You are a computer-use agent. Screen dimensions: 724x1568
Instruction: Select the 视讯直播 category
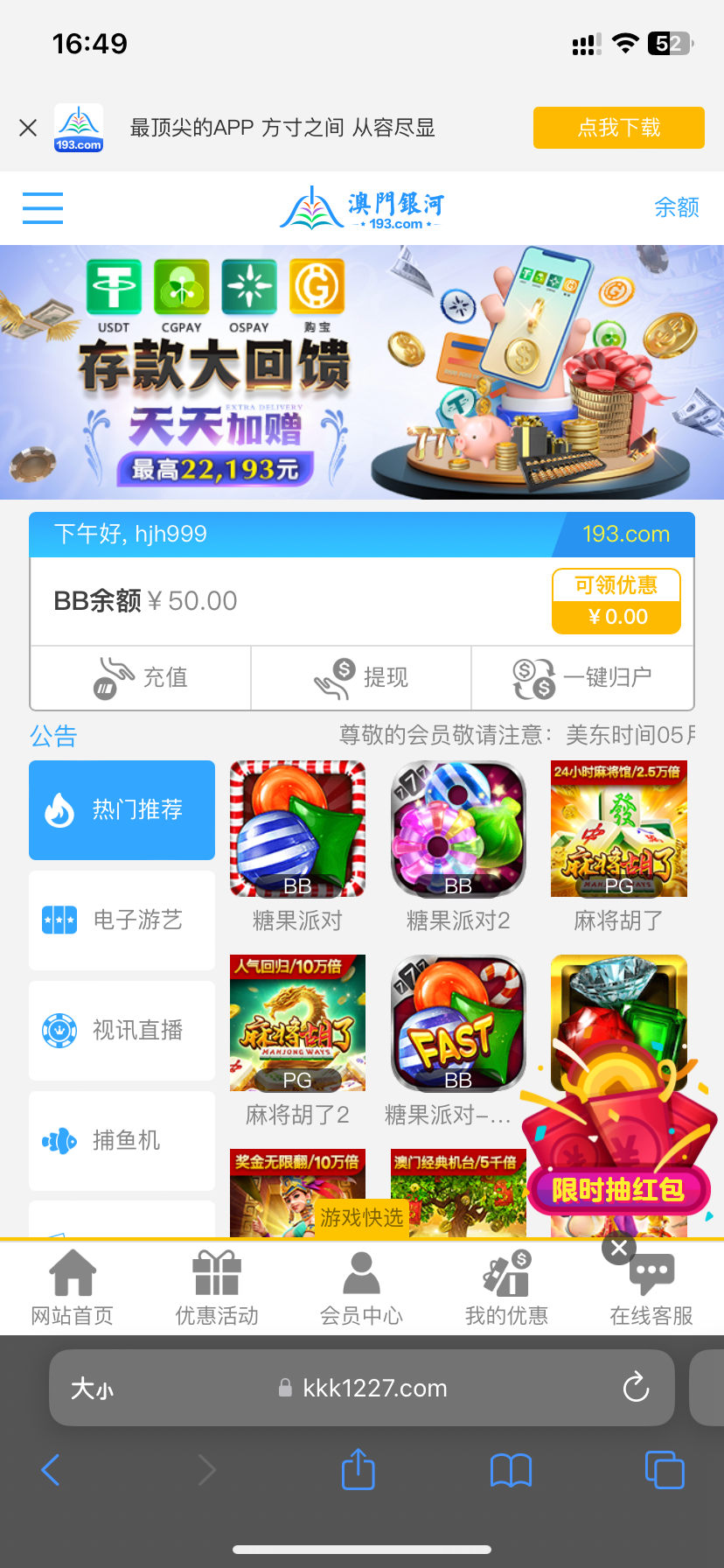tap(122, 1030)
